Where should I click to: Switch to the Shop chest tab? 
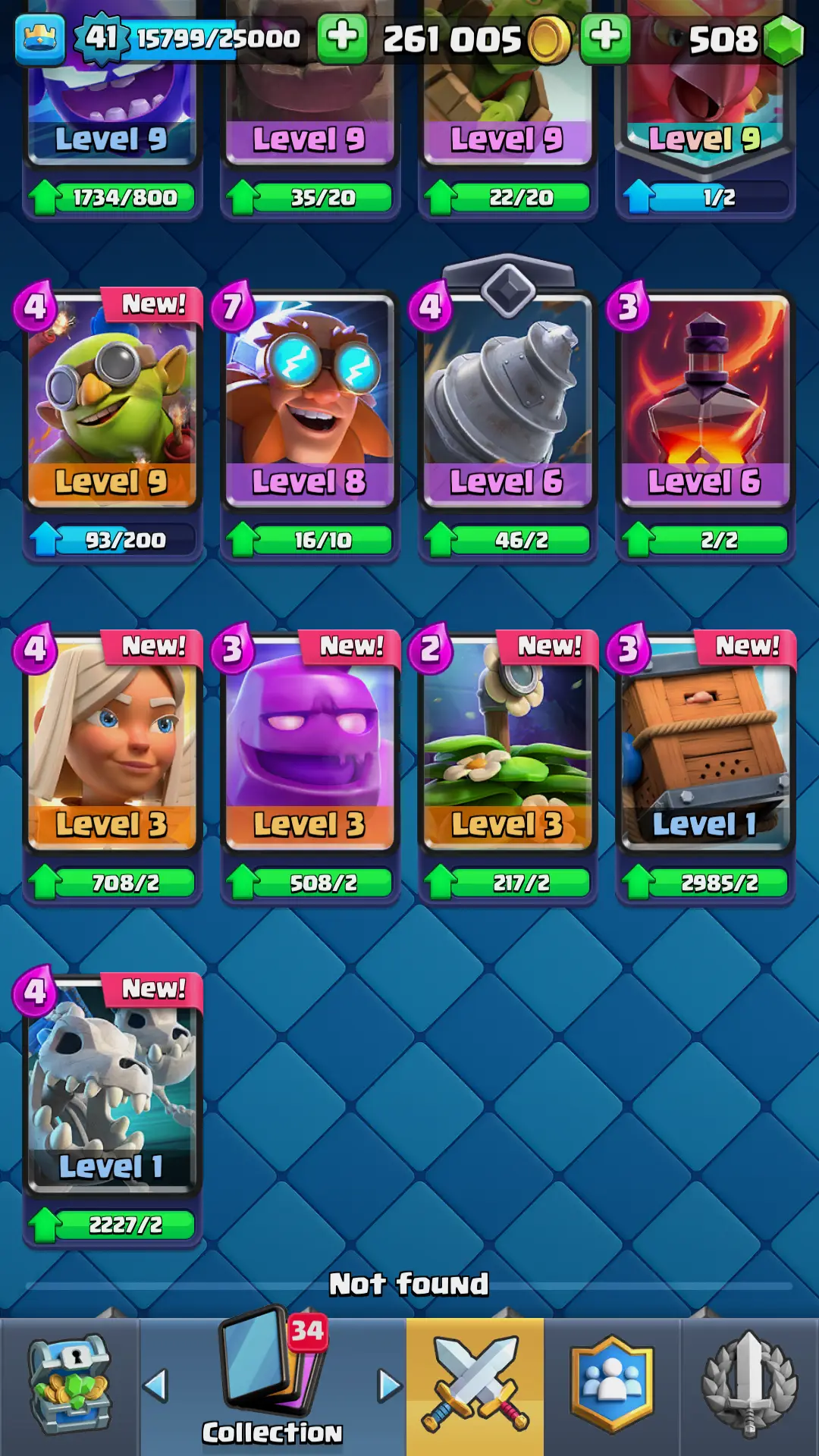pyautogui.click(x=70, y=1386)
